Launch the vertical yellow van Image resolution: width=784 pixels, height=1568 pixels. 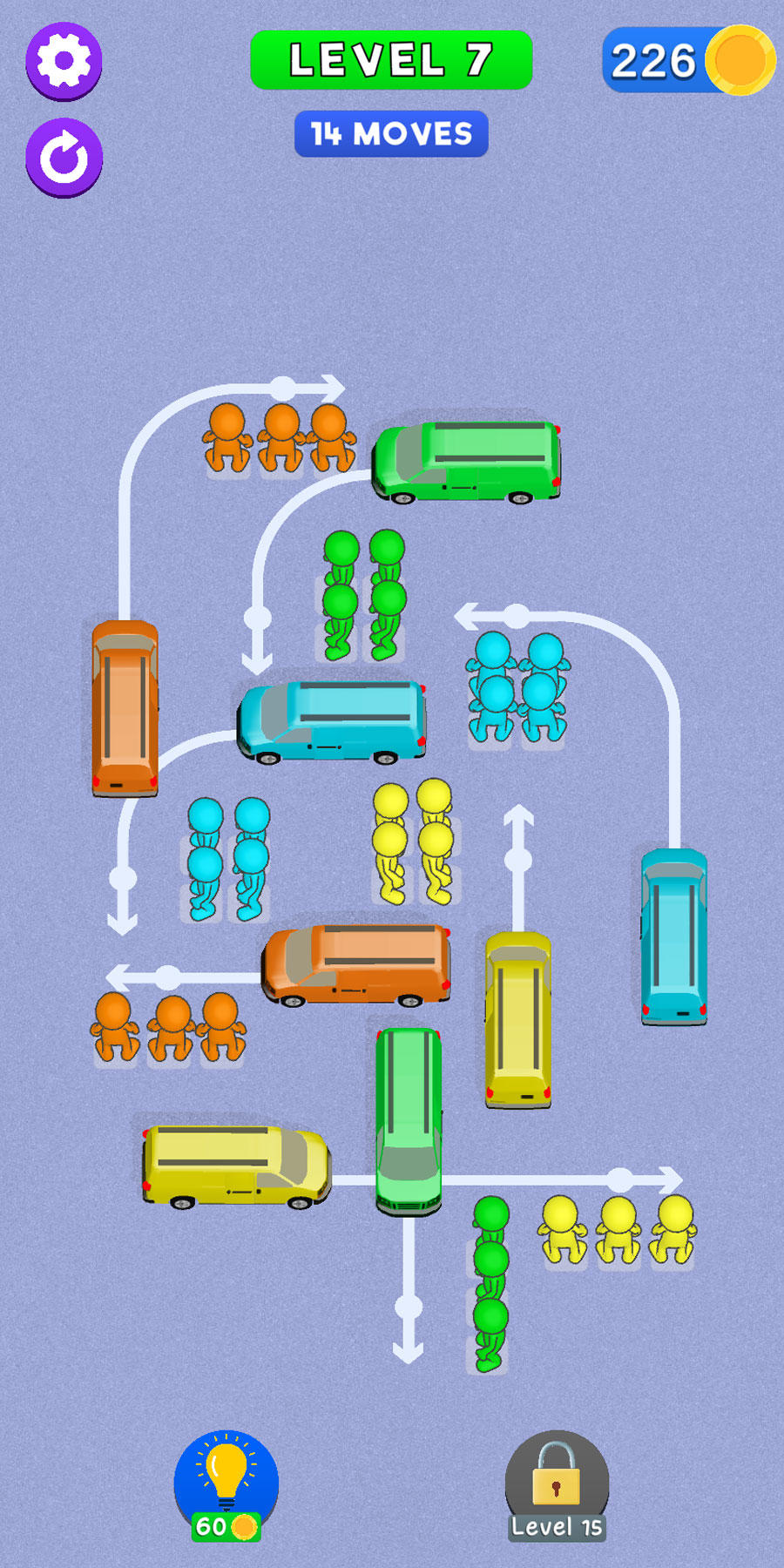click(x=518, y=1019)
